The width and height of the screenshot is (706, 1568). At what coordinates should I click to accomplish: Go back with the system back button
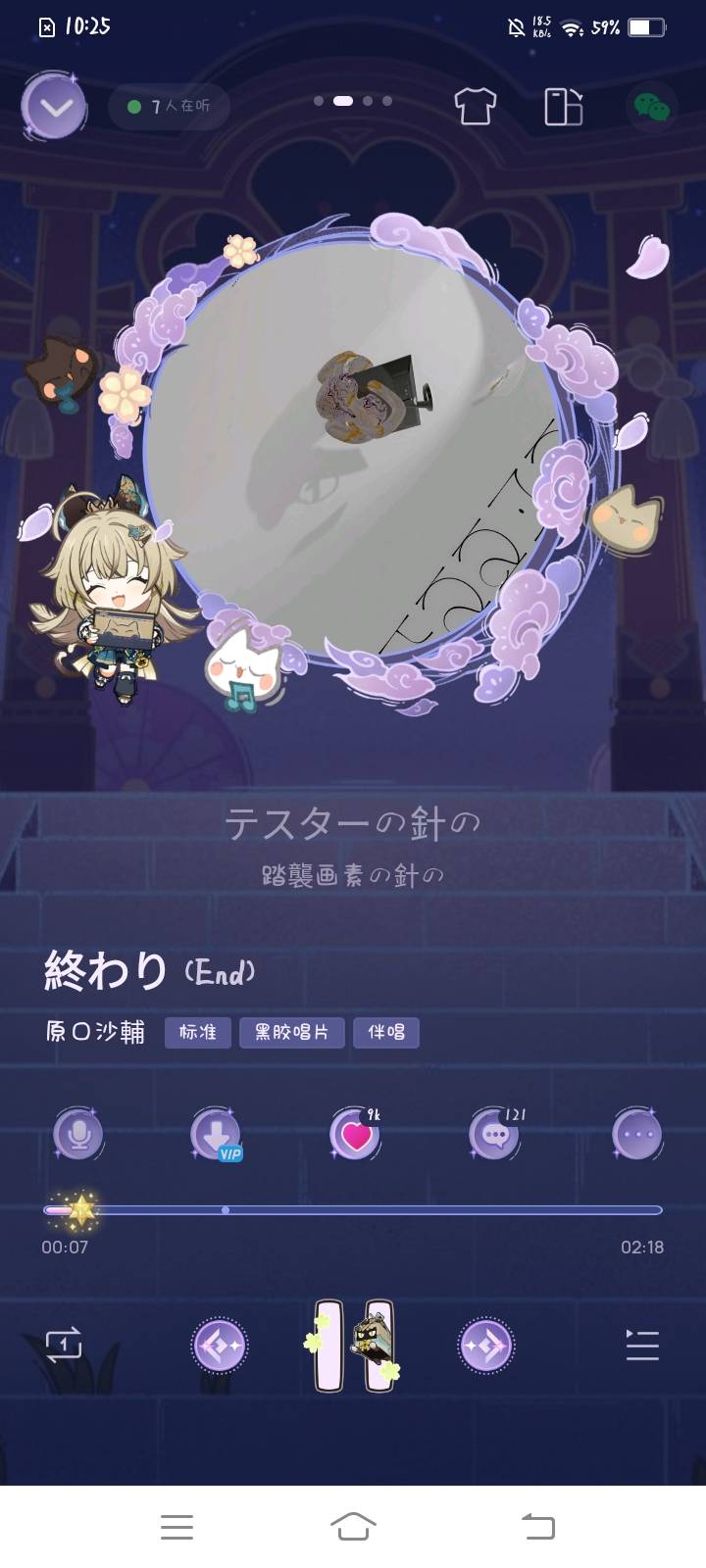(x=537, y=1526)
